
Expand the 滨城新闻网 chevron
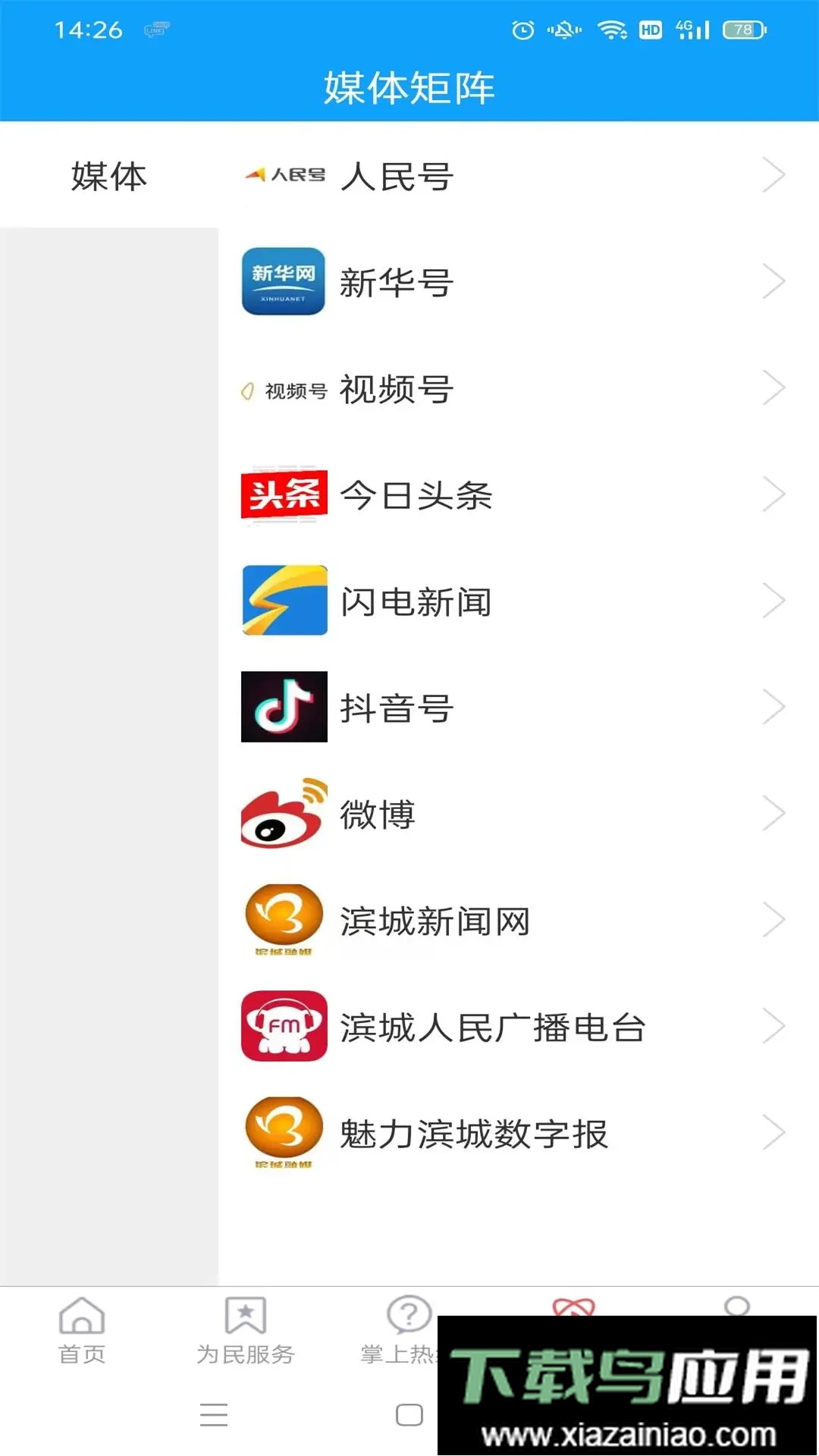coord(775,919)
